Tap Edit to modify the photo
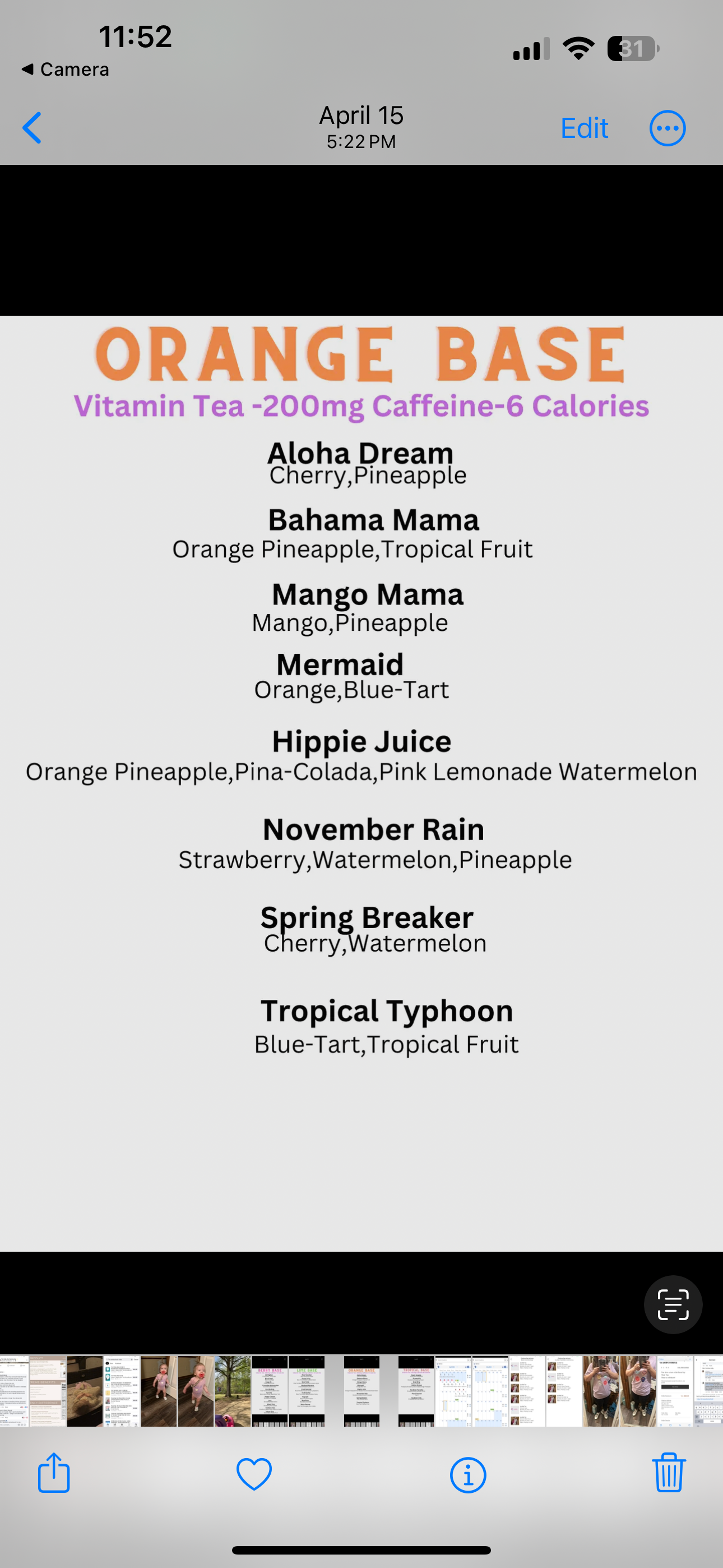This screenshot has height=1568, width=723. [583, 128]
